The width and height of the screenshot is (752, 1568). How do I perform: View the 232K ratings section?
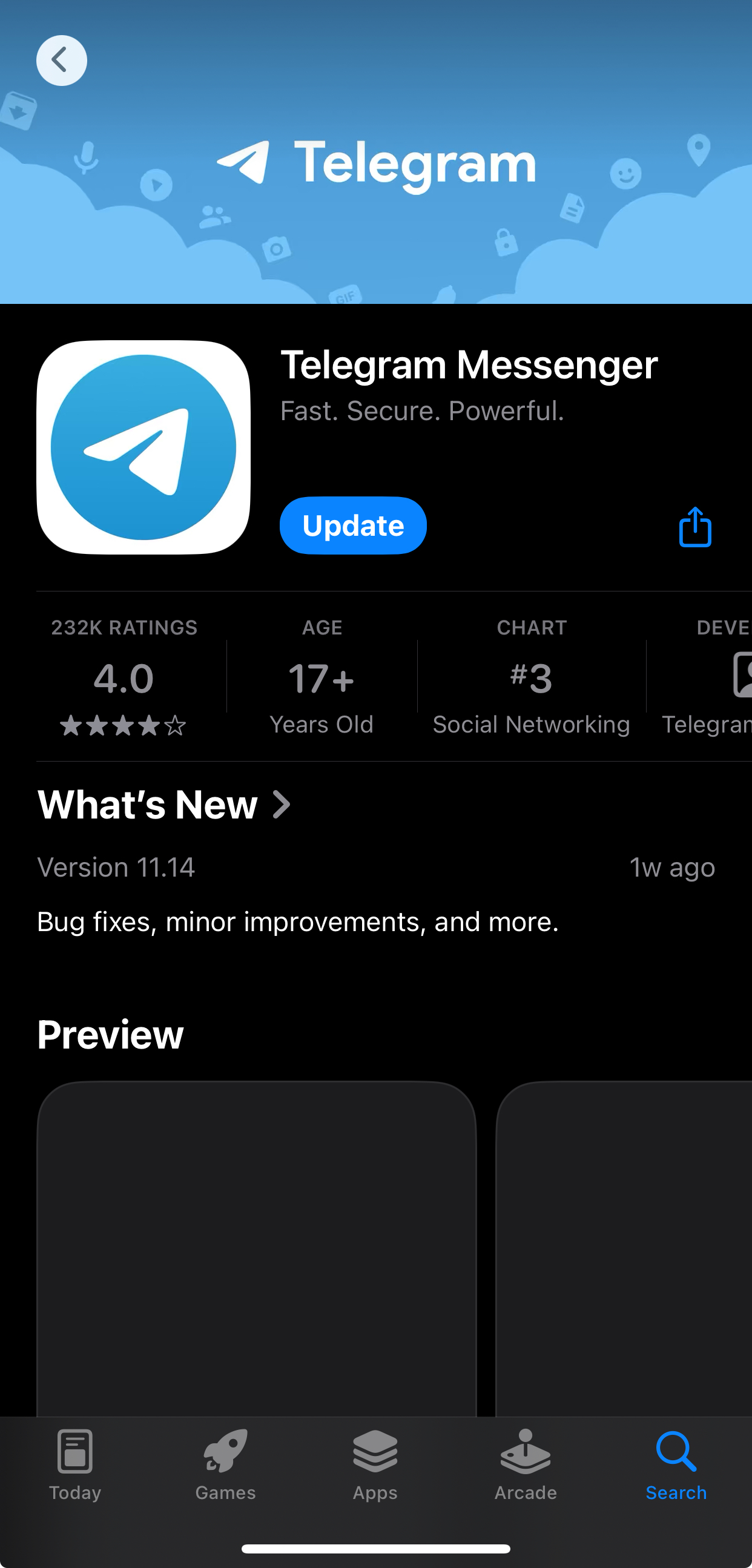point(124,677)
